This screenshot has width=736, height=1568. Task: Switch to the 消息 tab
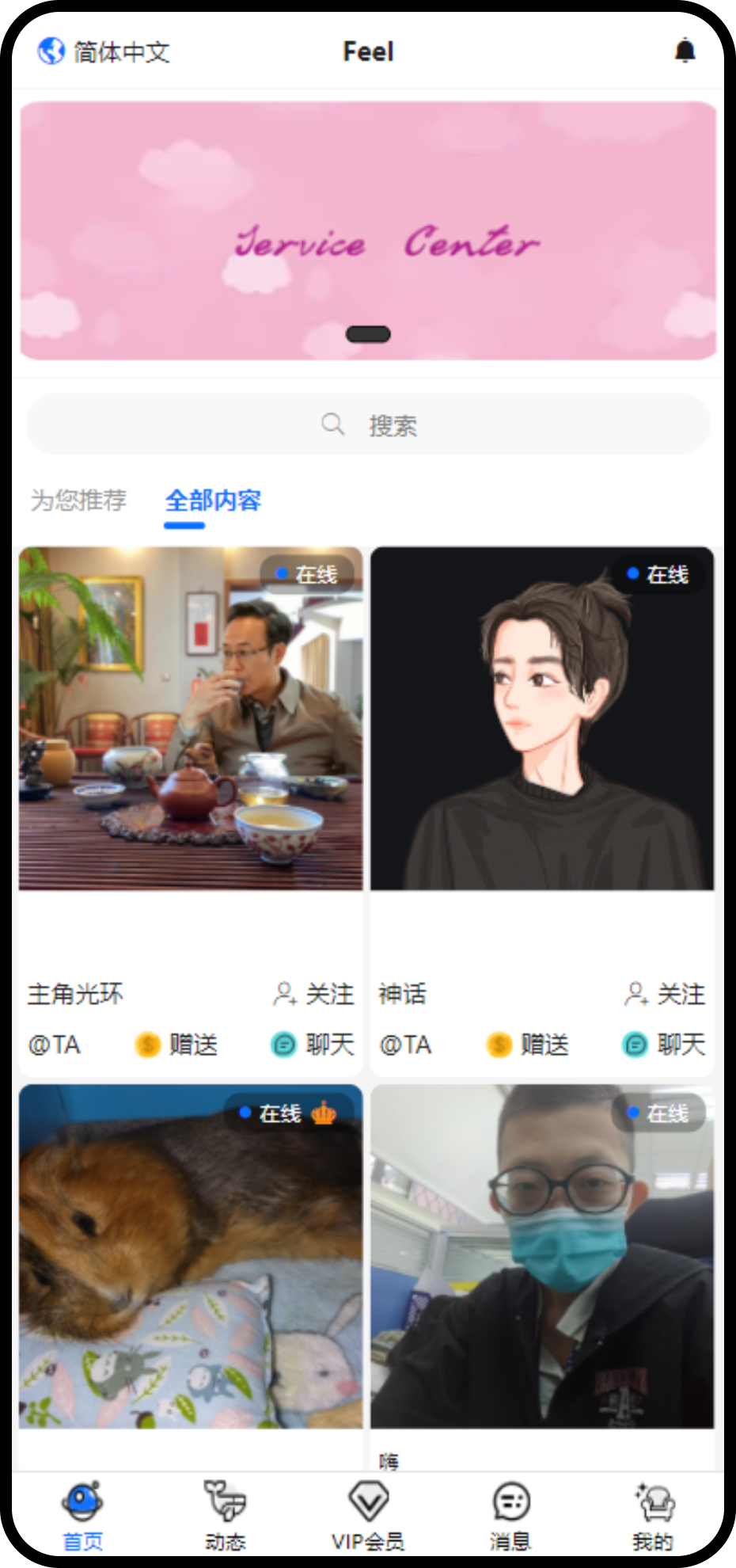(510, 1516)
